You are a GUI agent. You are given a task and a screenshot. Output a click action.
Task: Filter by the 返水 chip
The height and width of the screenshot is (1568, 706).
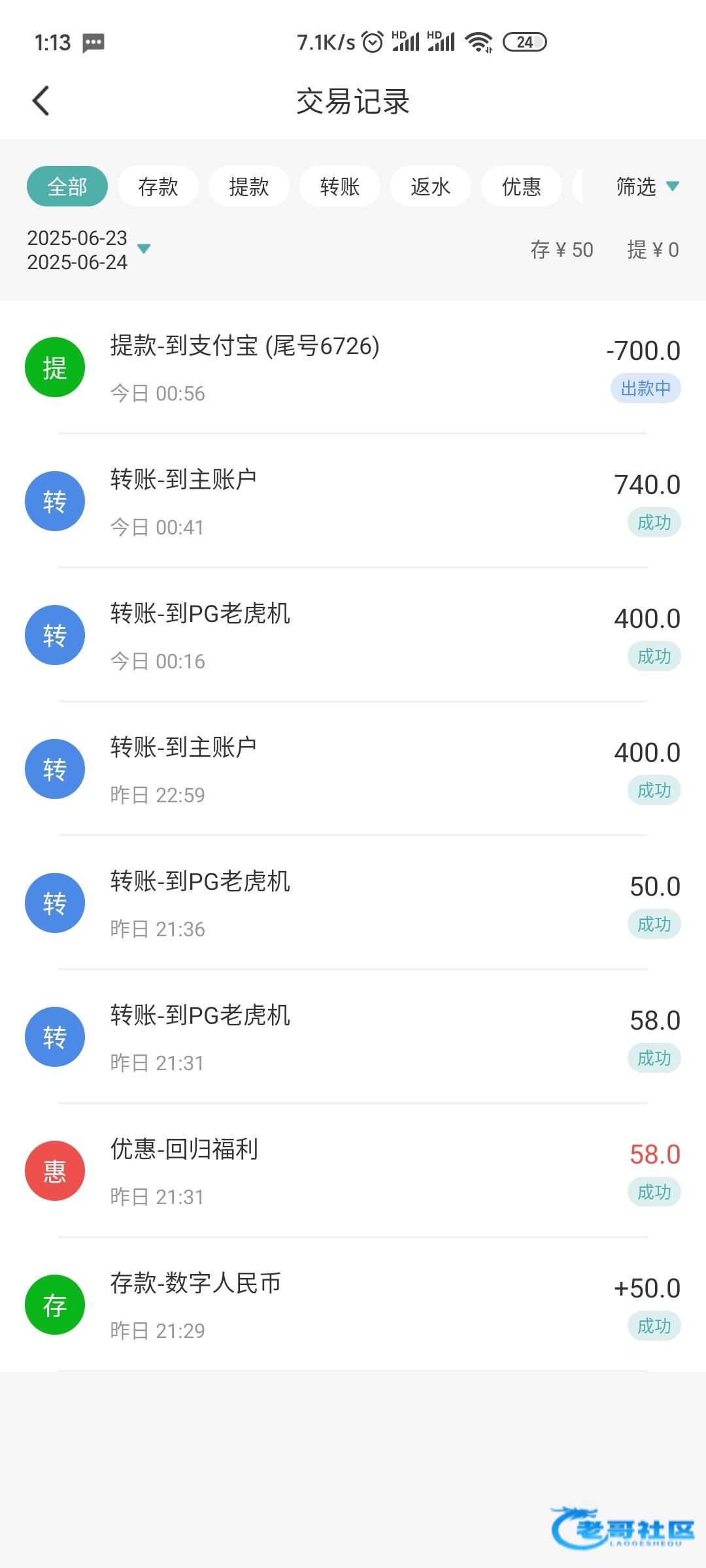pyautogui.click(x=431, y=186)
